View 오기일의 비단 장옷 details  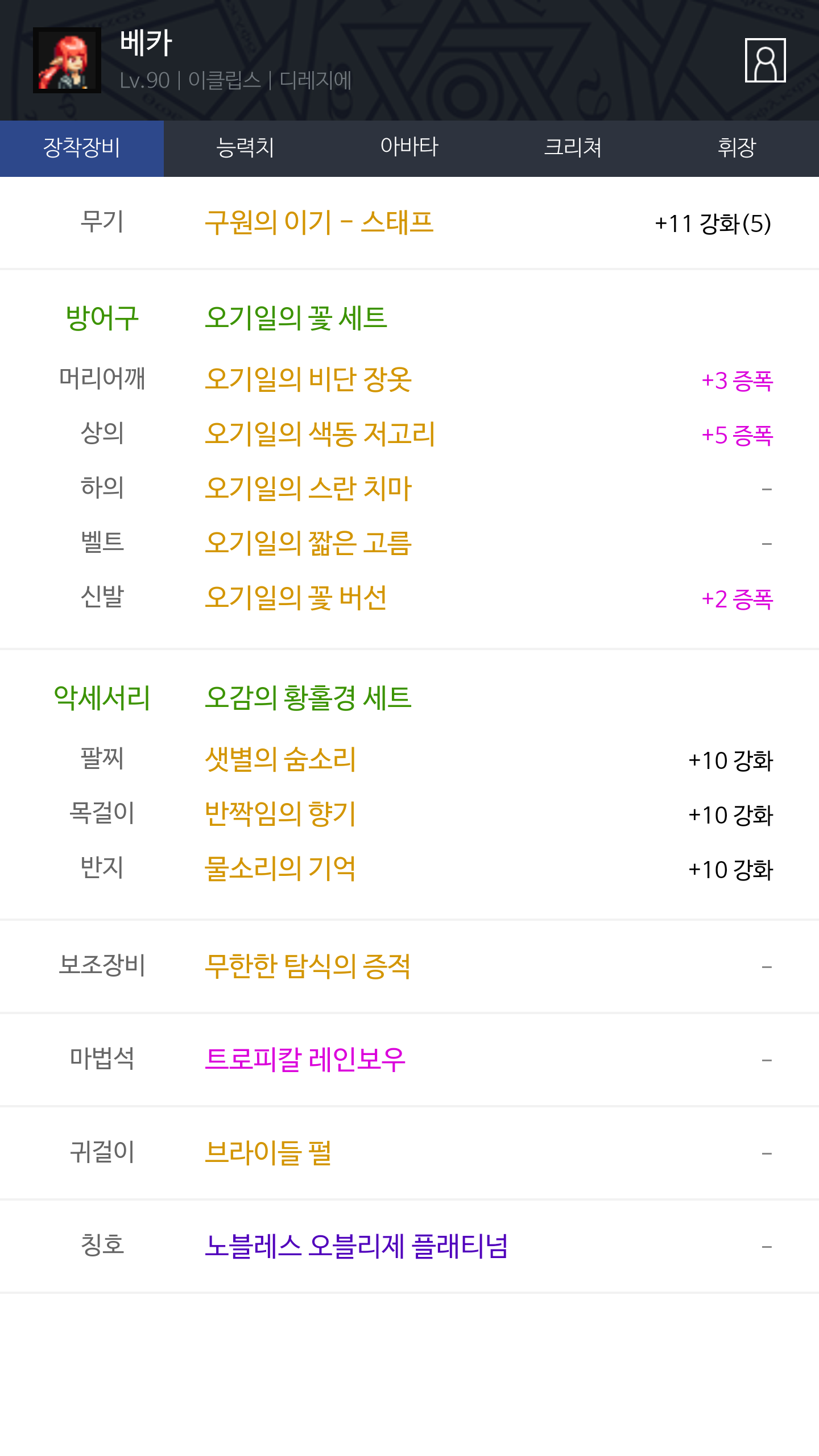coord(308,379)
